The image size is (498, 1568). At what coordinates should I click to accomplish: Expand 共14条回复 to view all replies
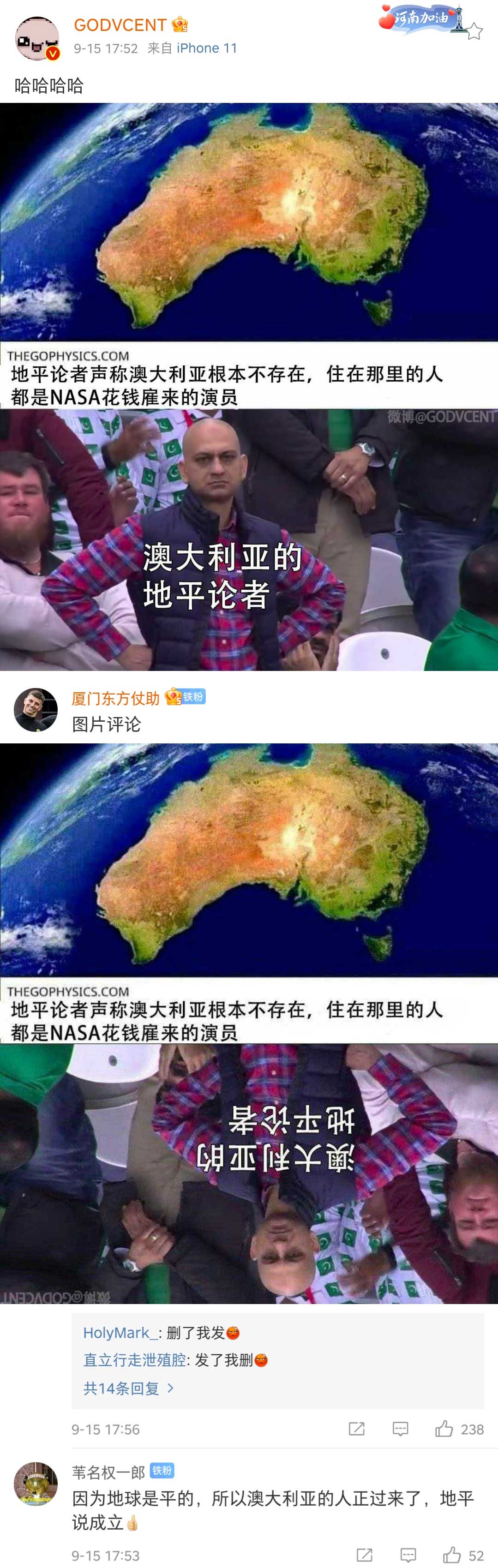tap(128, 1388)
